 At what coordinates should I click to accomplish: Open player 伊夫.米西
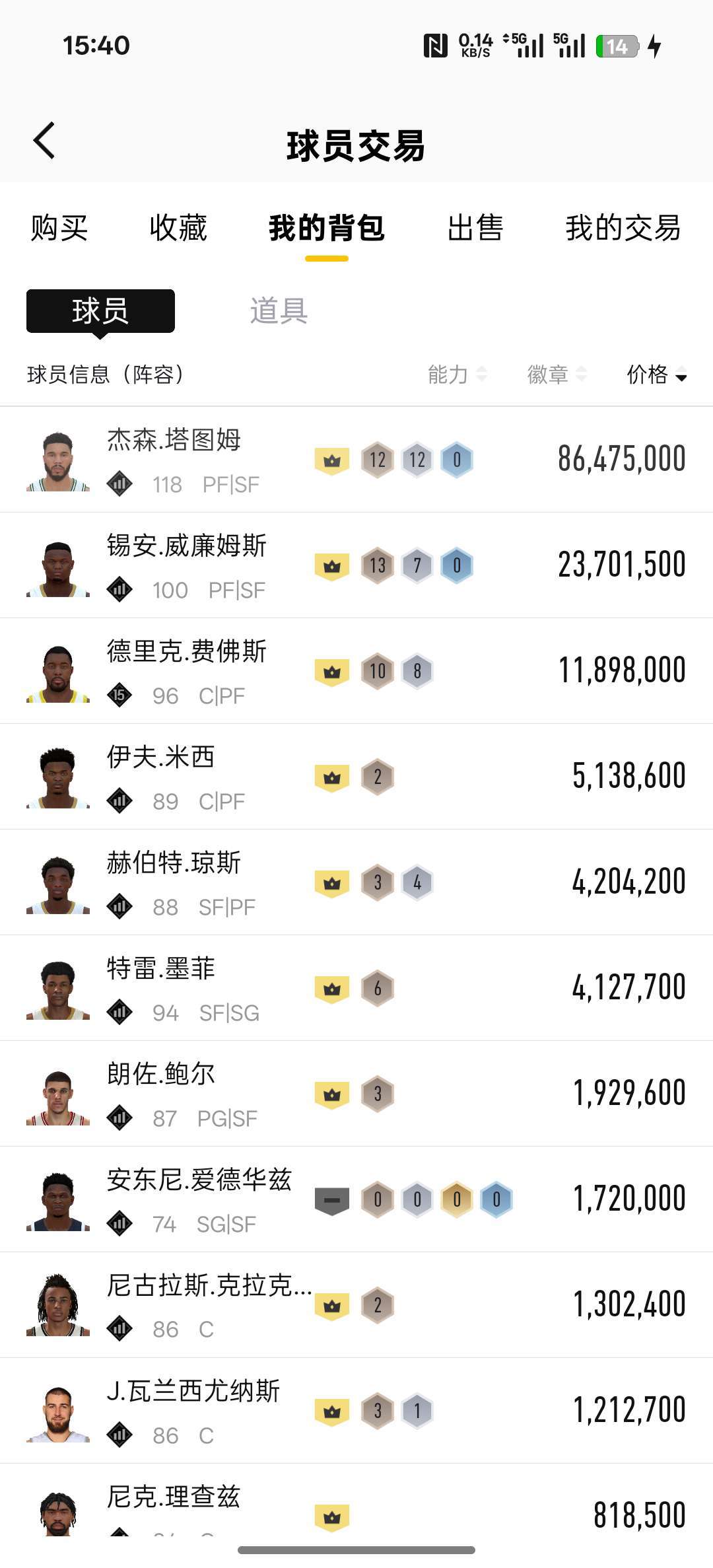(x=161, y=758)
